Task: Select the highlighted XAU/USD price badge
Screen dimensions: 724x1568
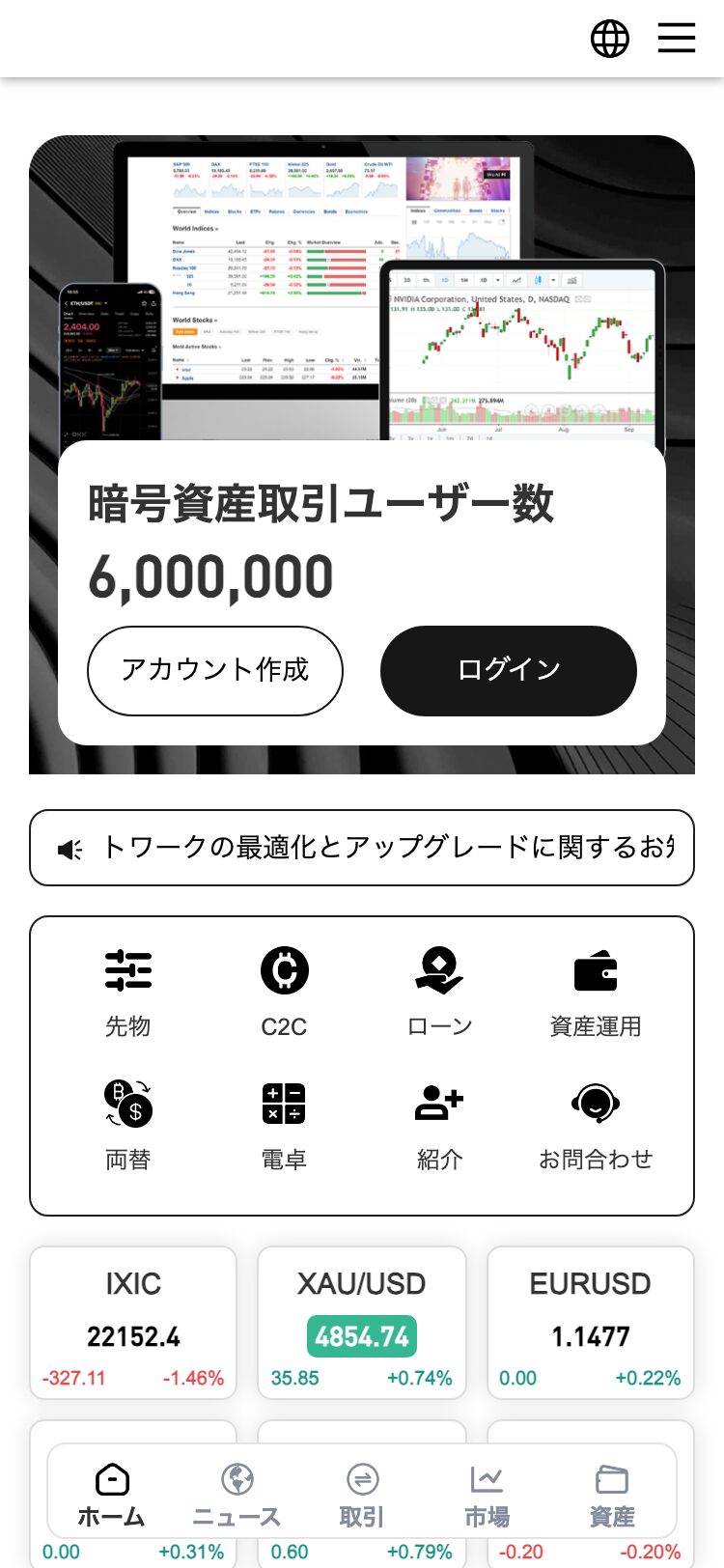Action: pos(362,1336)
